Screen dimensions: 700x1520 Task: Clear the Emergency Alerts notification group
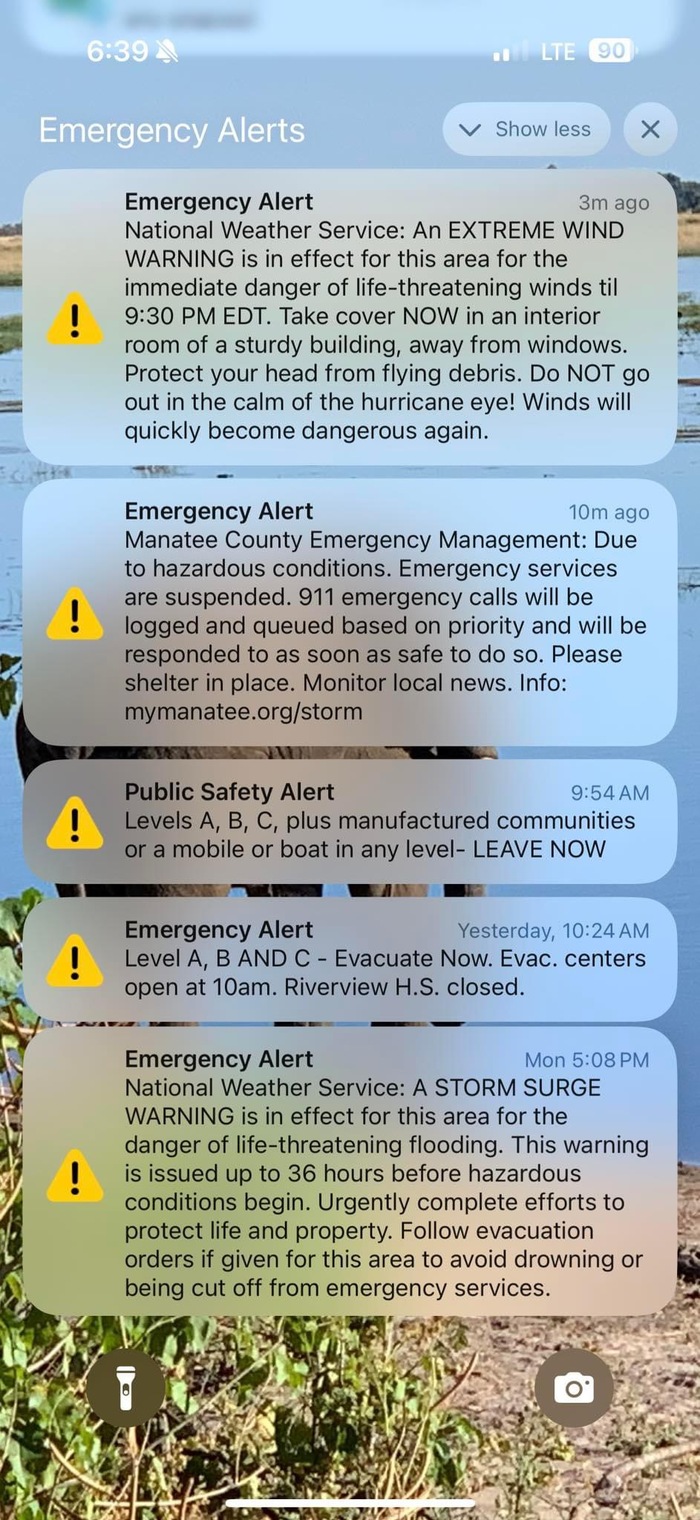click(x=650, y=130)
